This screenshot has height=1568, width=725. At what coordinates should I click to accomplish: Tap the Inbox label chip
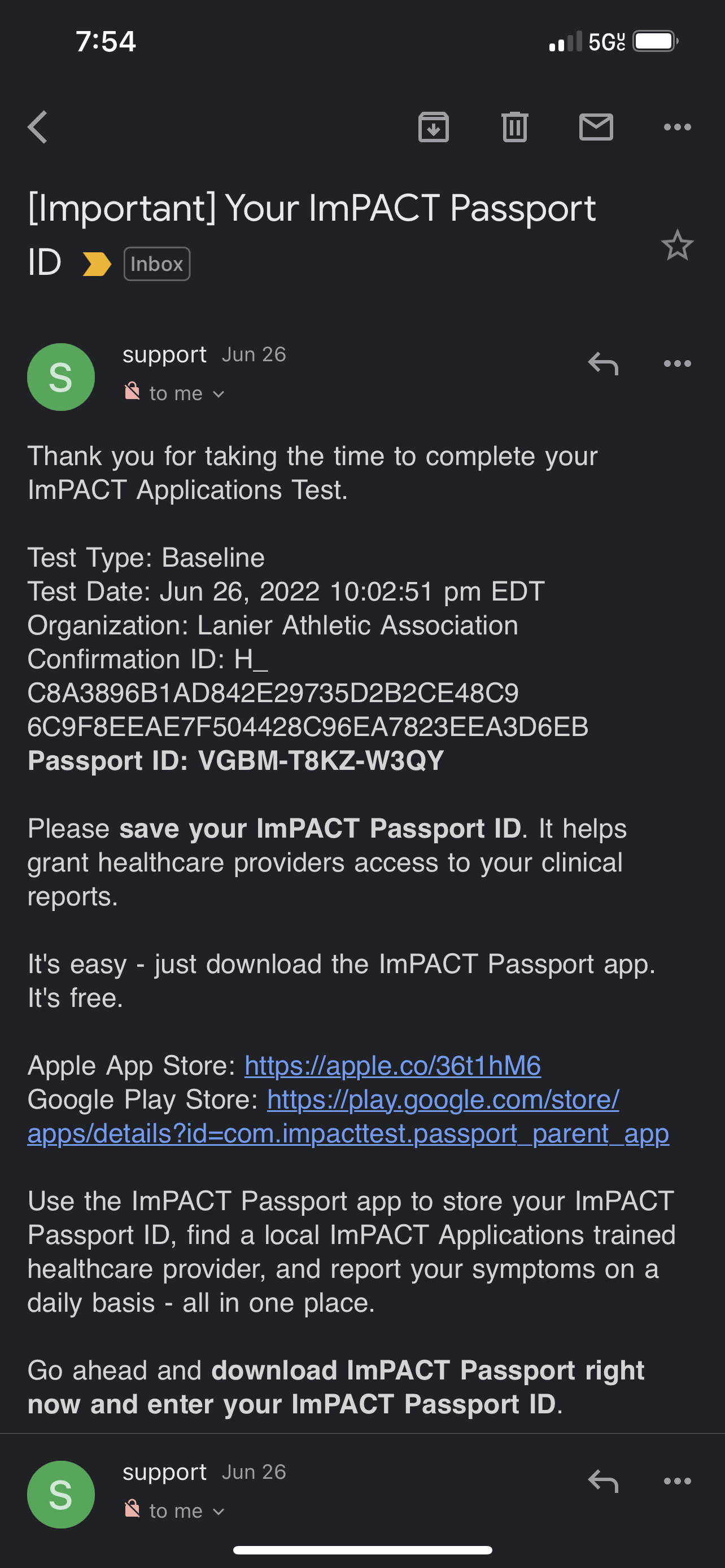click(157, 264)
